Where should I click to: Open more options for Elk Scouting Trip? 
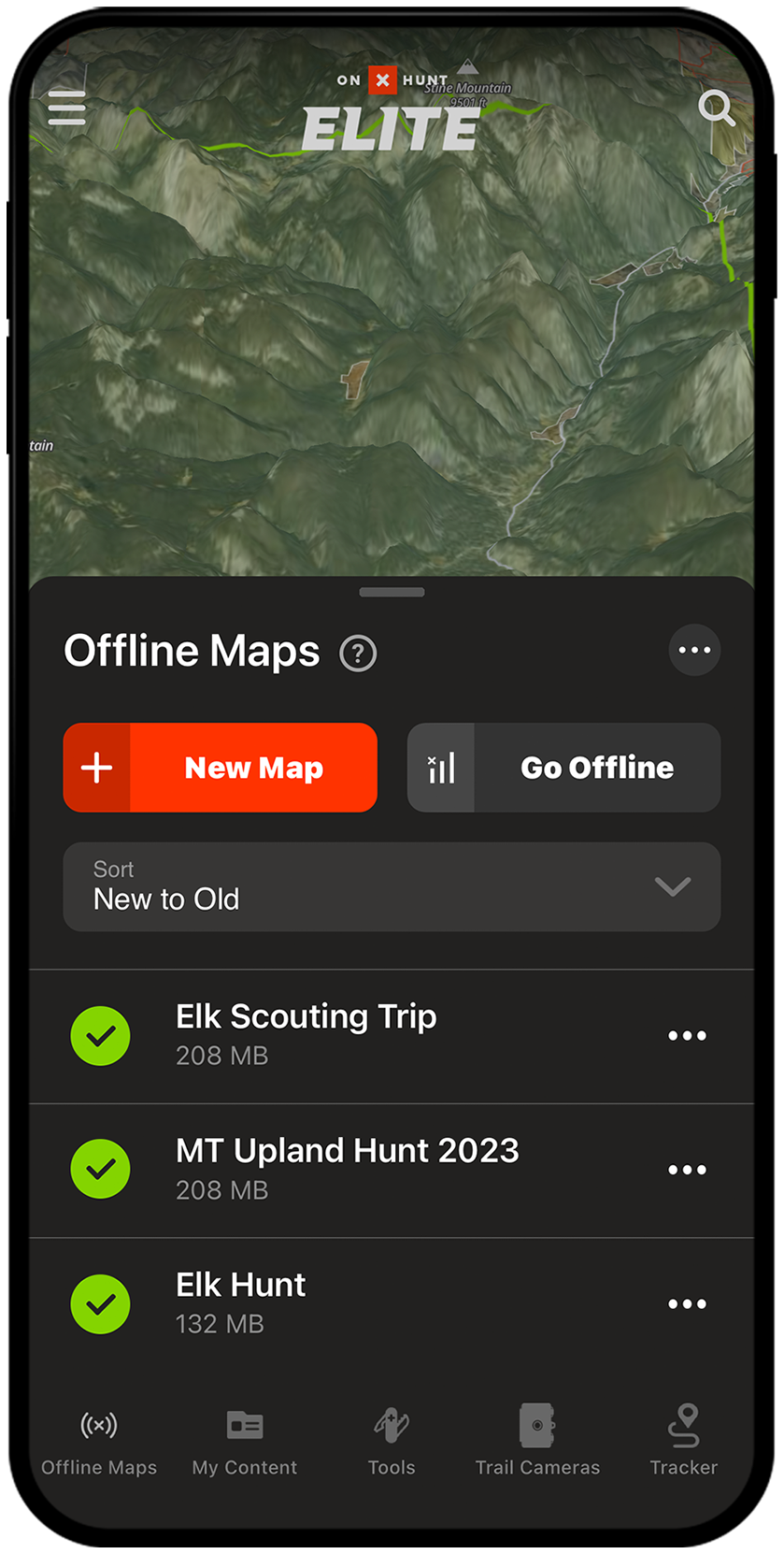pyautogui.click(x=687, y=1035)
